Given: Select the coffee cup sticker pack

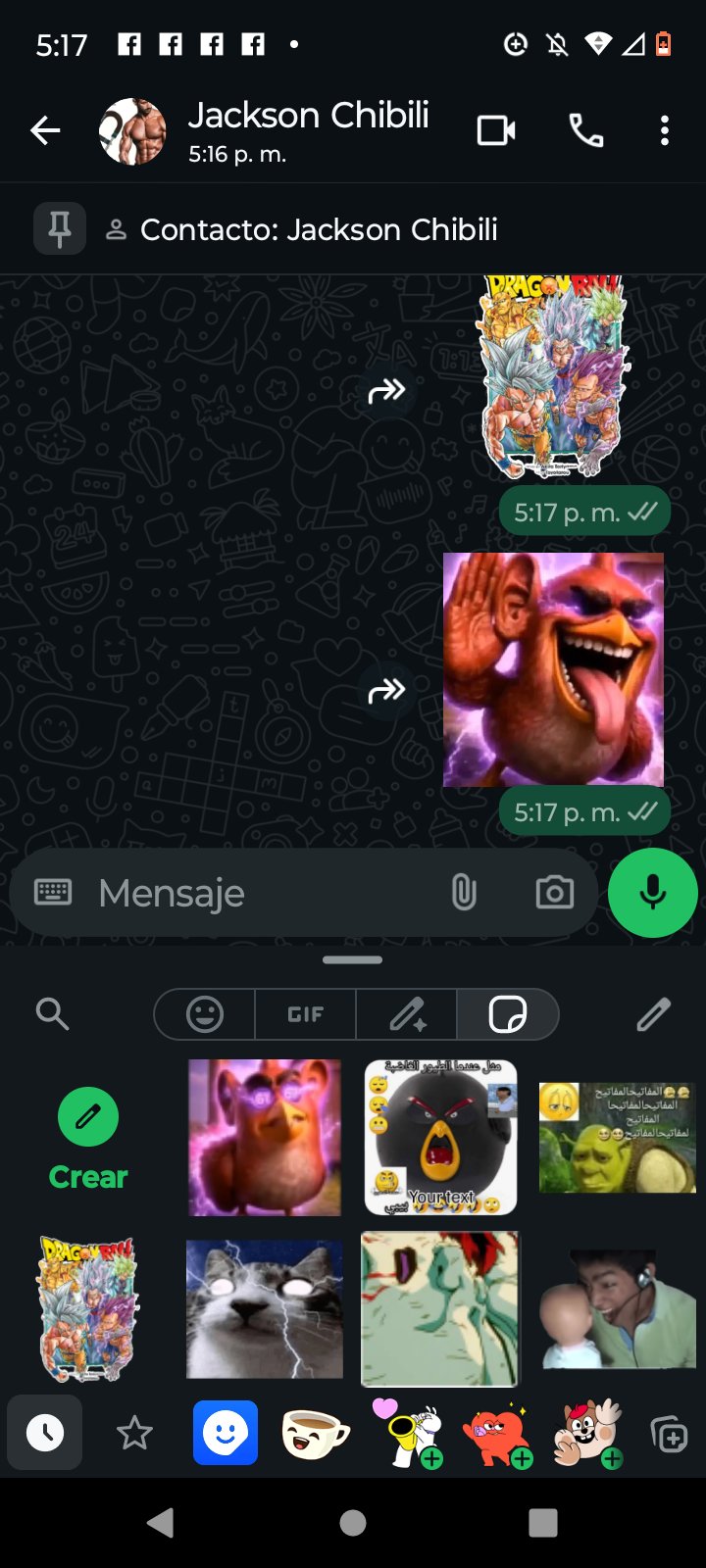Looking at the screenshot, I should (314, 1432).
